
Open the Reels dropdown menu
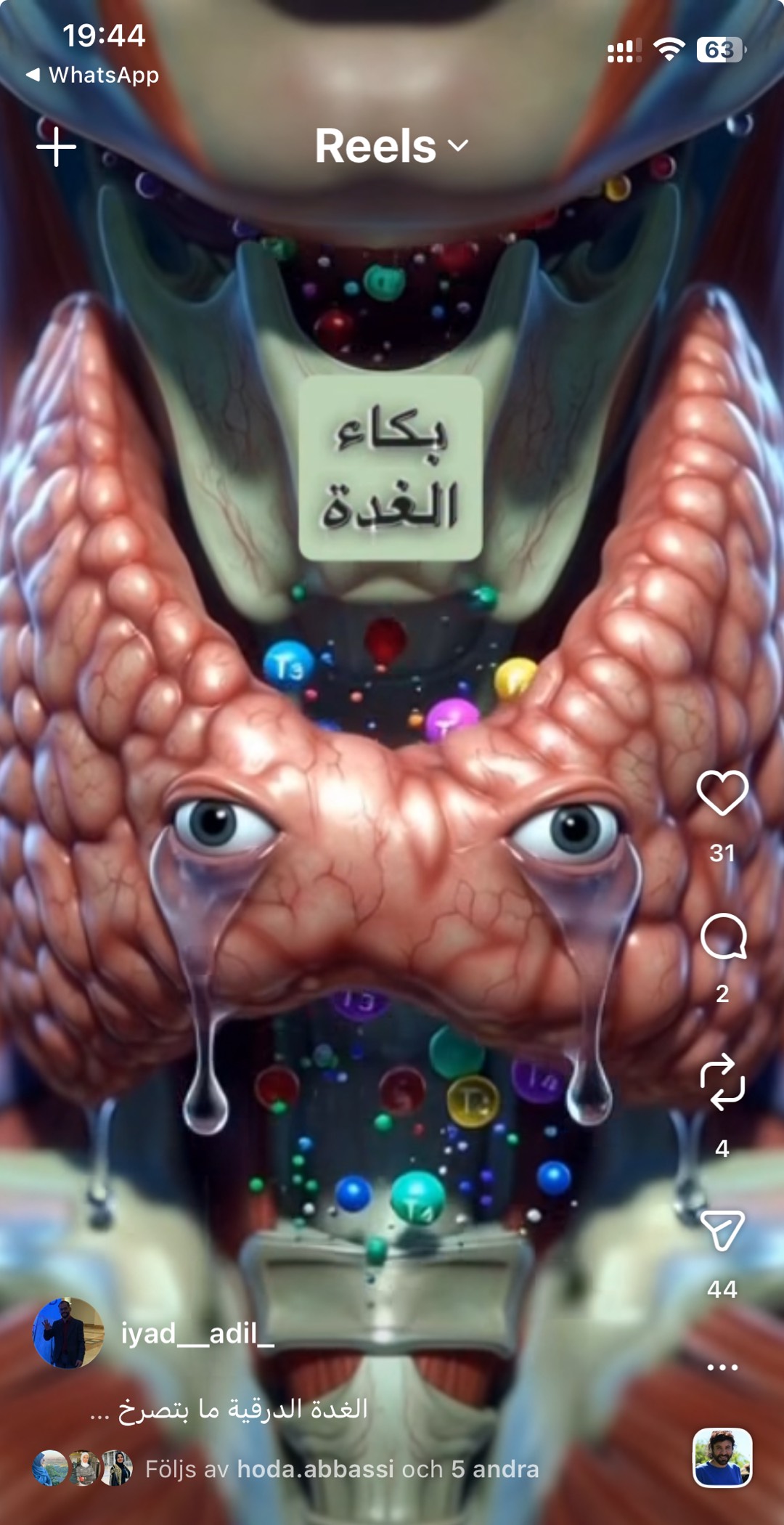(391, 146)
